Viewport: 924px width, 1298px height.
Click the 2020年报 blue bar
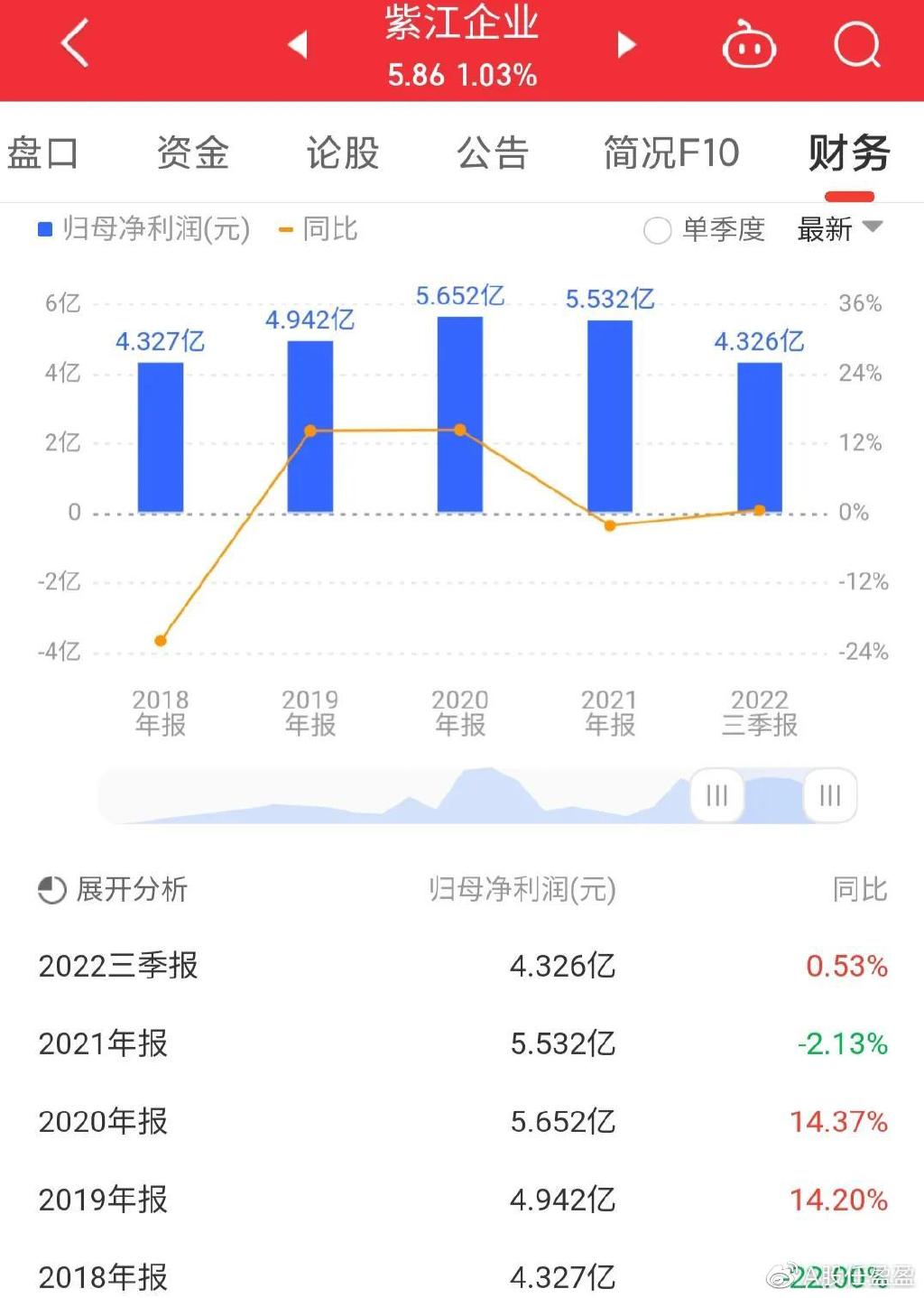[459, 412]
